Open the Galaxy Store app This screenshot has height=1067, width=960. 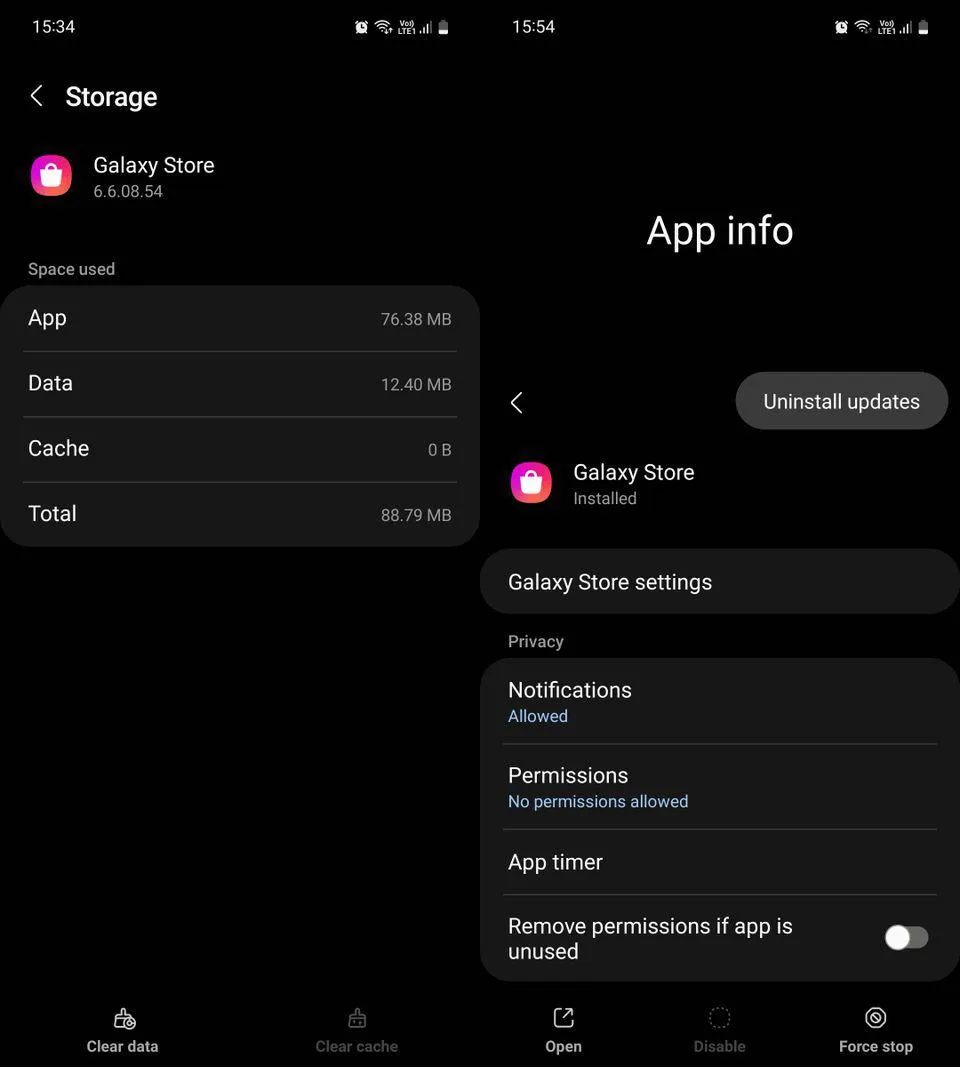pos(563,1031)
